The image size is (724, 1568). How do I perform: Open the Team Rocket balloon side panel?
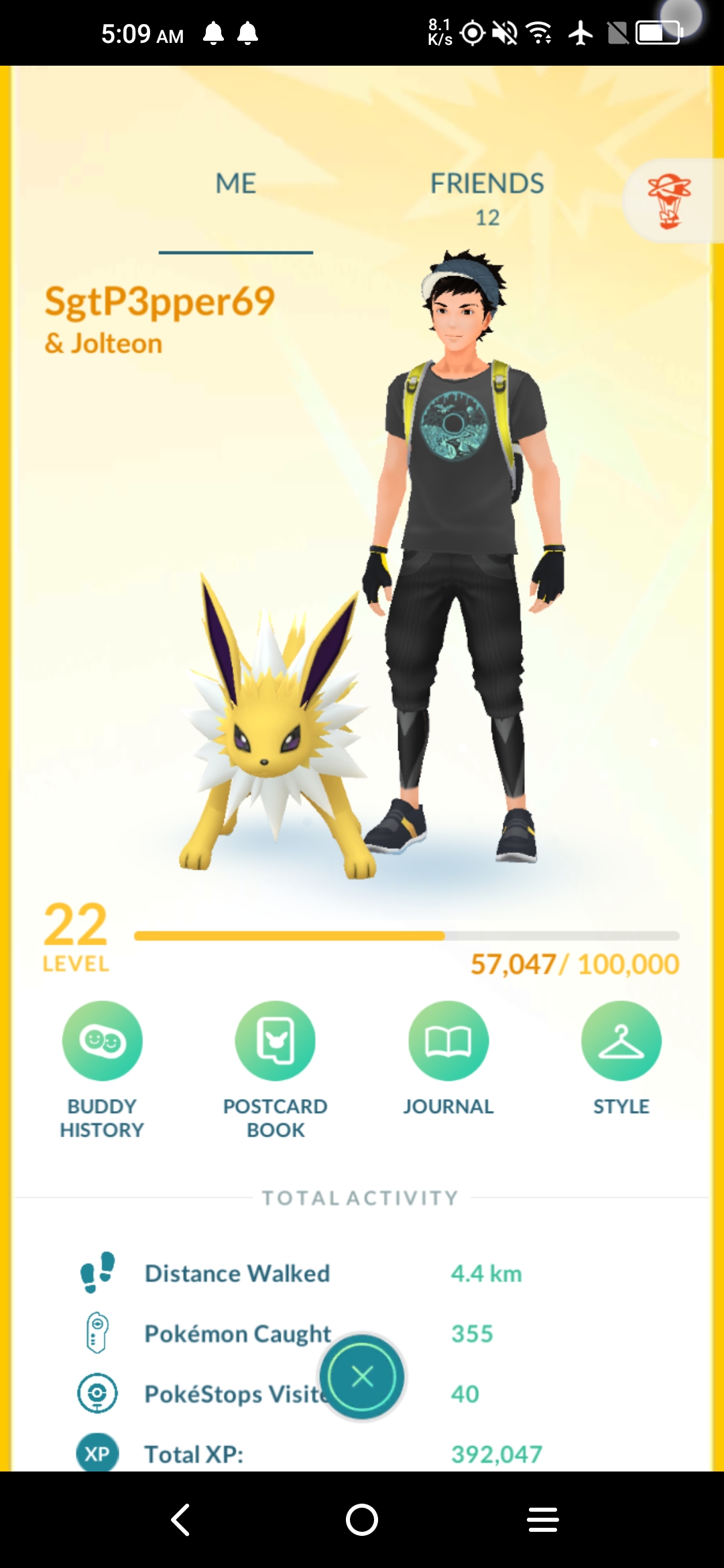tap(670, 201)
